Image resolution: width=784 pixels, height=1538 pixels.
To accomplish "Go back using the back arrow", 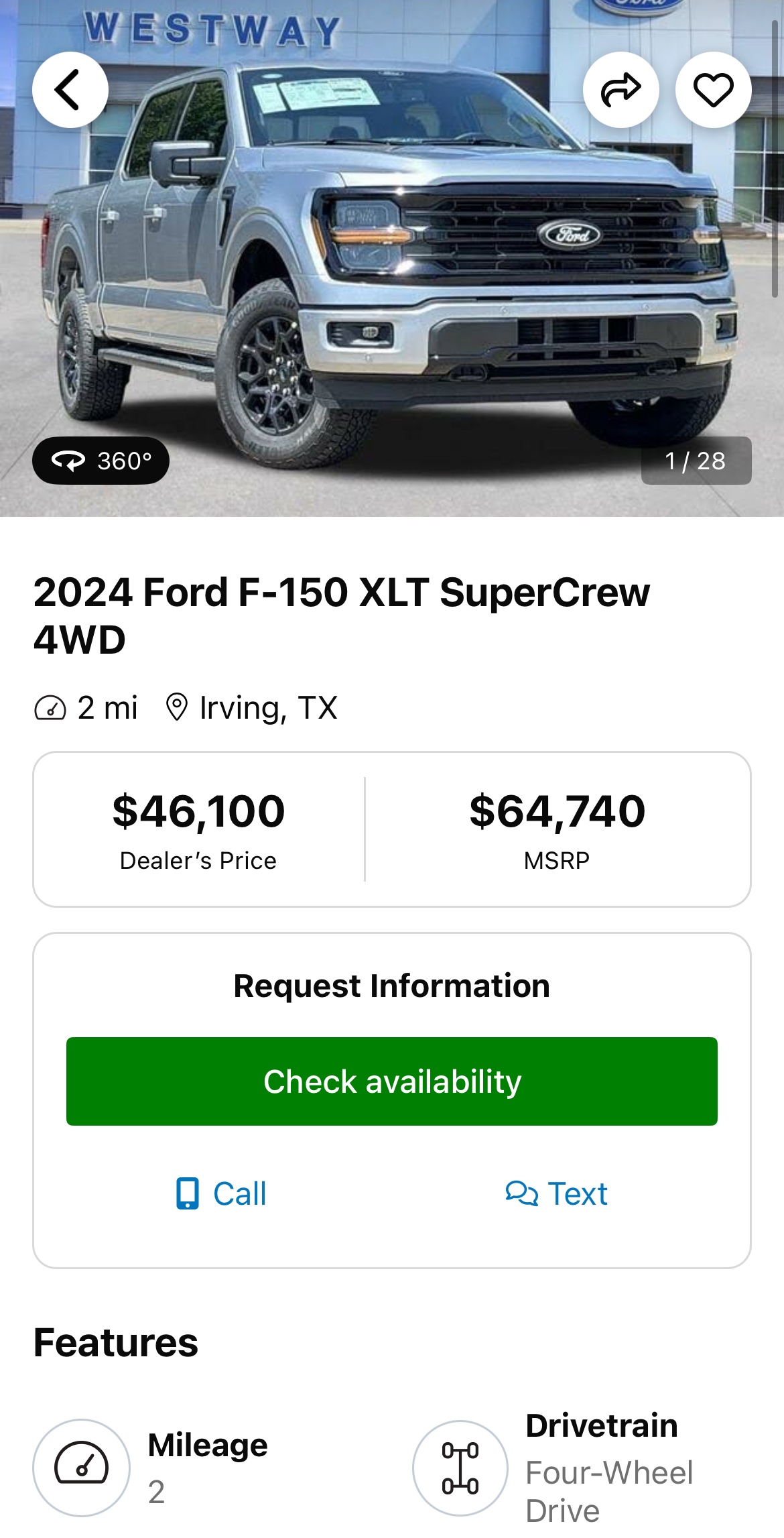I will tap(70, 90).
